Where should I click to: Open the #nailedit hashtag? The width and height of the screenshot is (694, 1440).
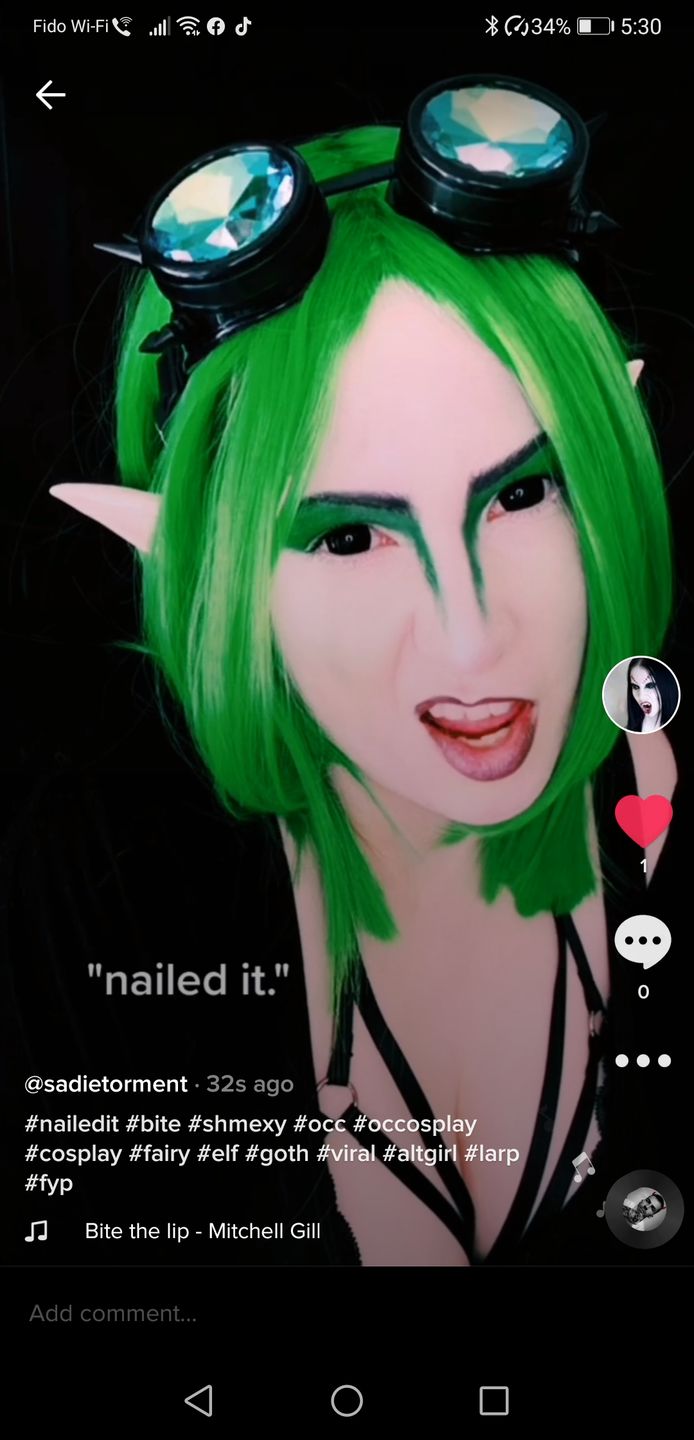(x=71, y=1124)
